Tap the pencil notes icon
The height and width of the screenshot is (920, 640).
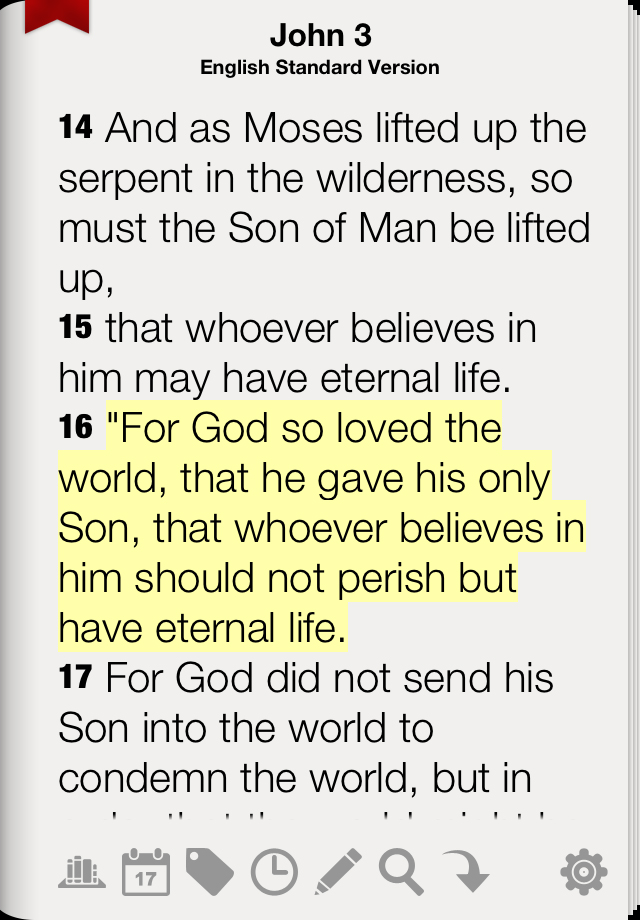point(338,872)
